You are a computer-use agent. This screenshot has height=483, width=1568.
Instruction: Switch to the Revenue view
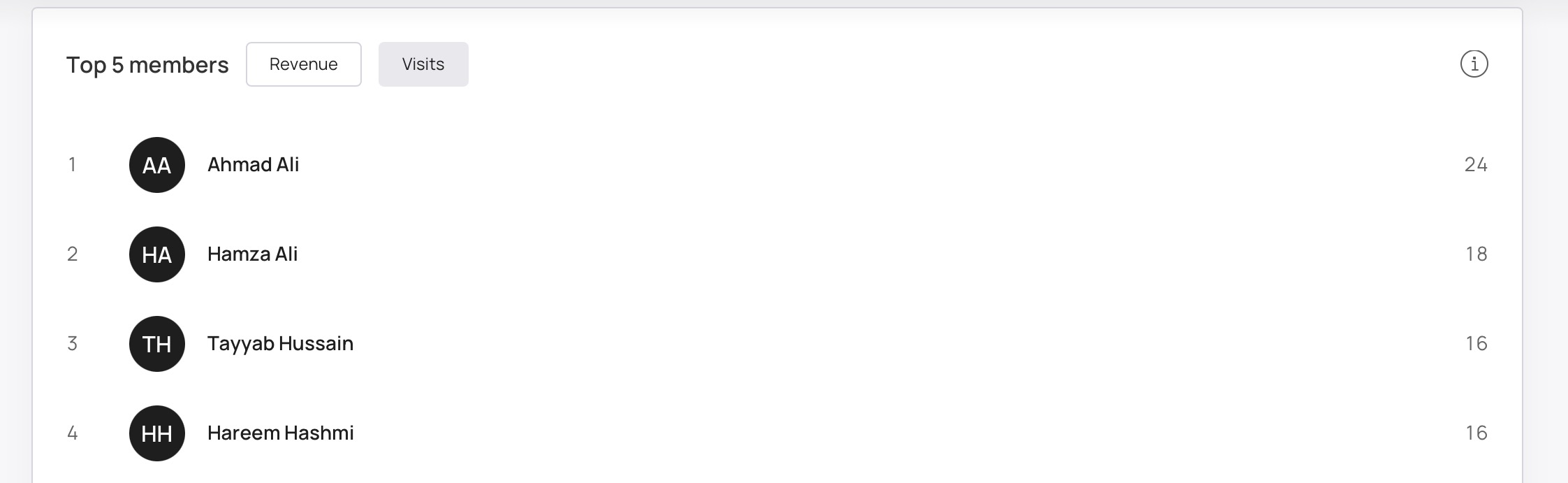pyautogui.click(x=303, y=64)
